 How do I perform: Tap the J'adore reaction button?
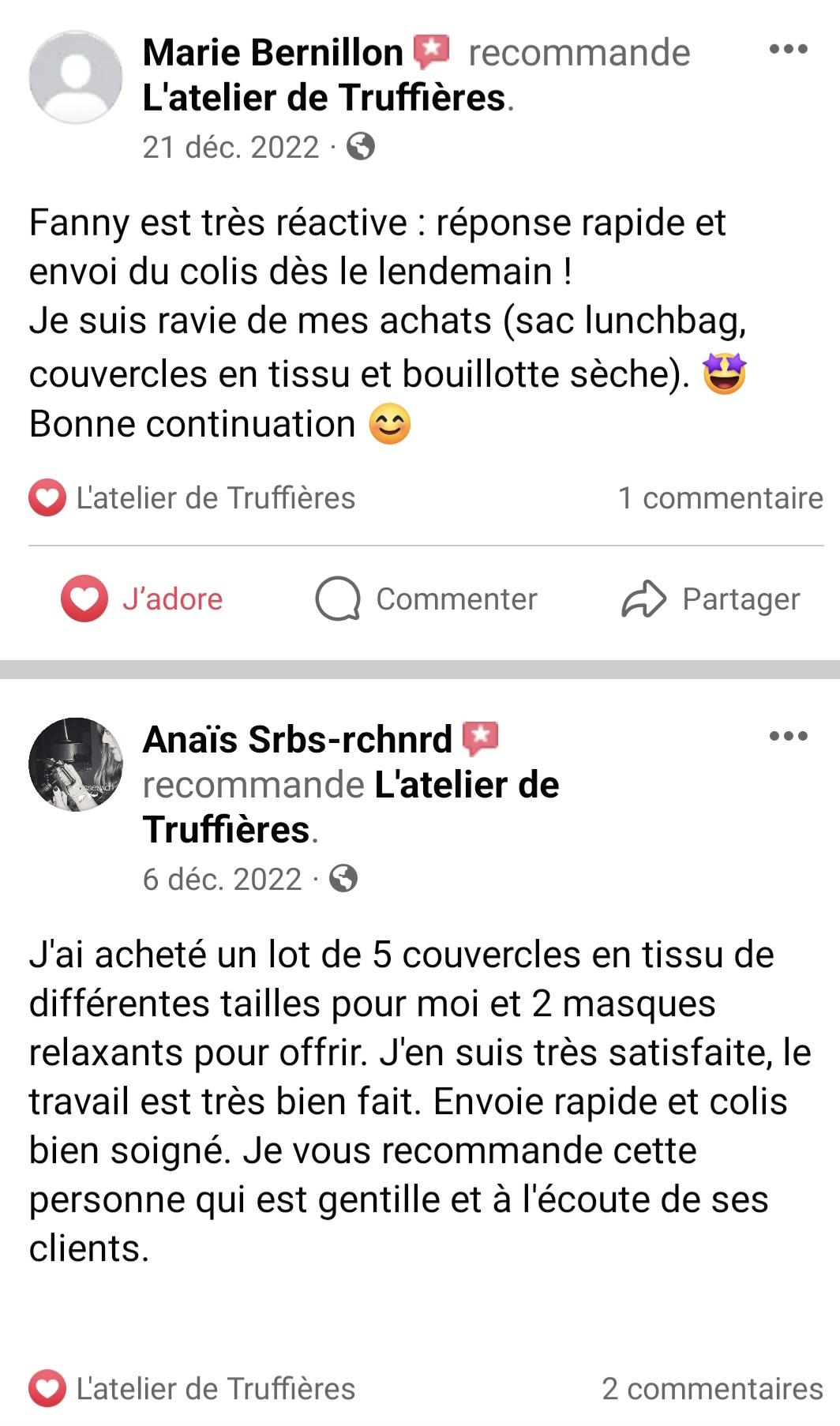(142, 599)
